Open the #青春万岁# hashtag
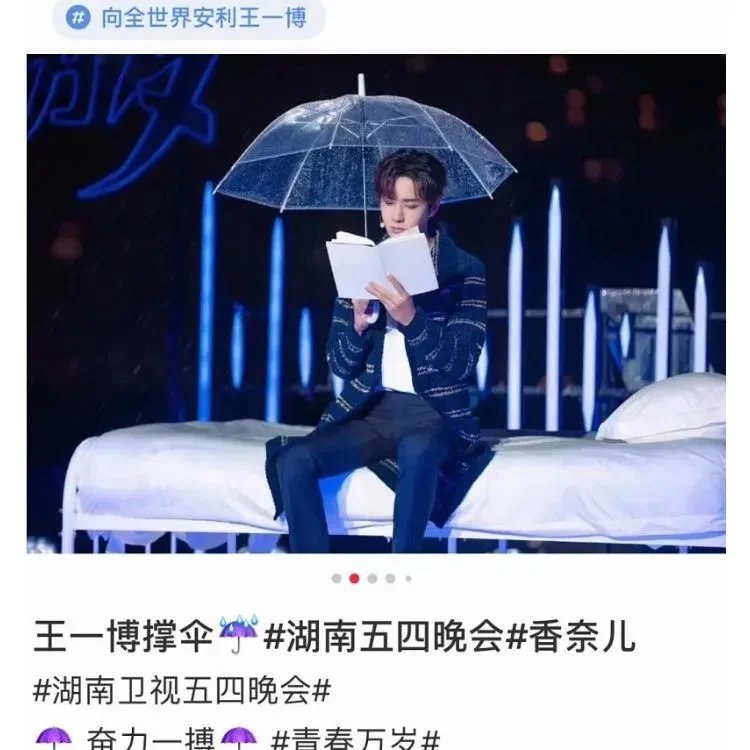 [x=356, y=741]
